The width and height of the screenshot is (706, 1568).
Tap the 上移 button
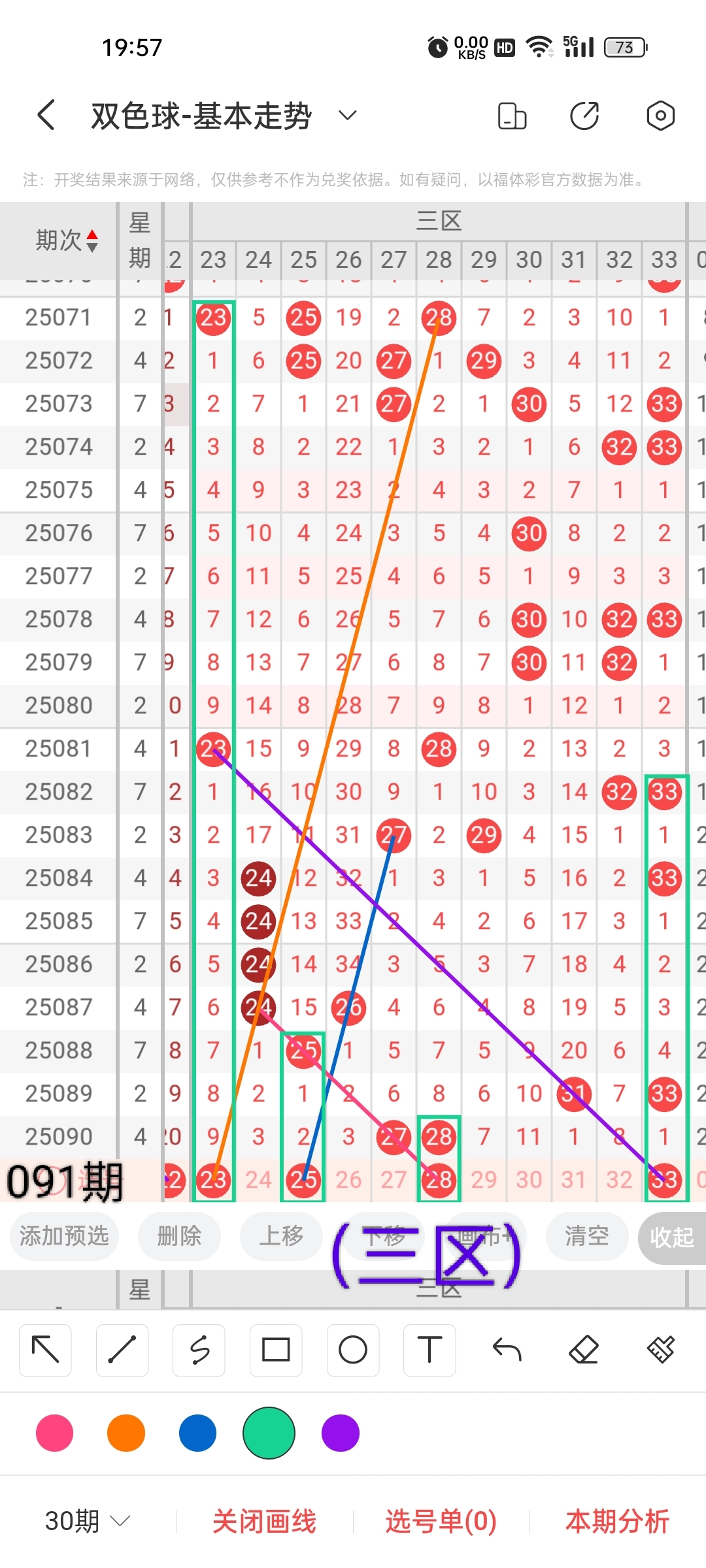281,1236
